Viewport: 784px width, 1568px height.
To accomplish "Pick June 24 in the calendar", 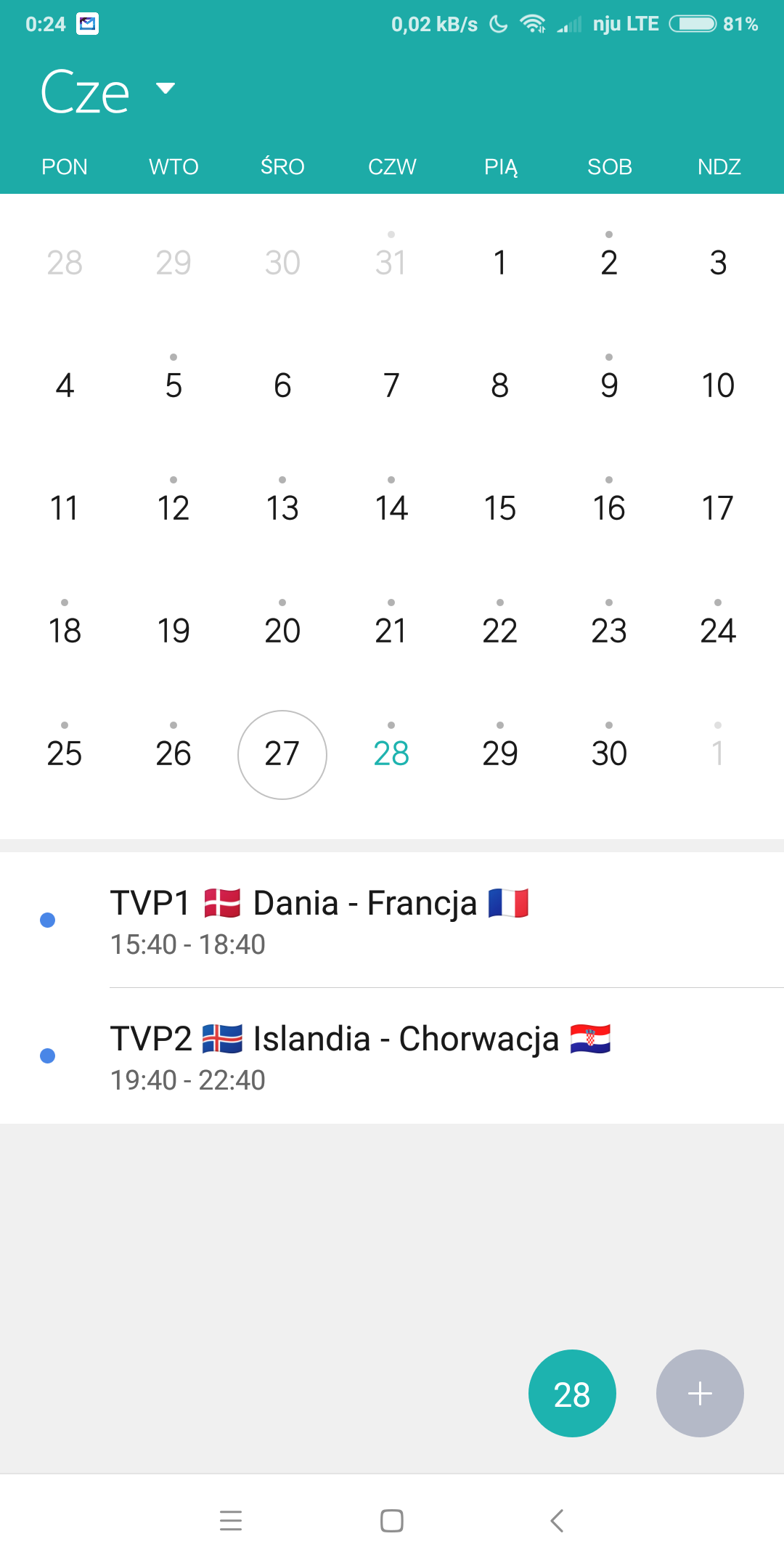I will pyautogui.click(x=718, y=630).
